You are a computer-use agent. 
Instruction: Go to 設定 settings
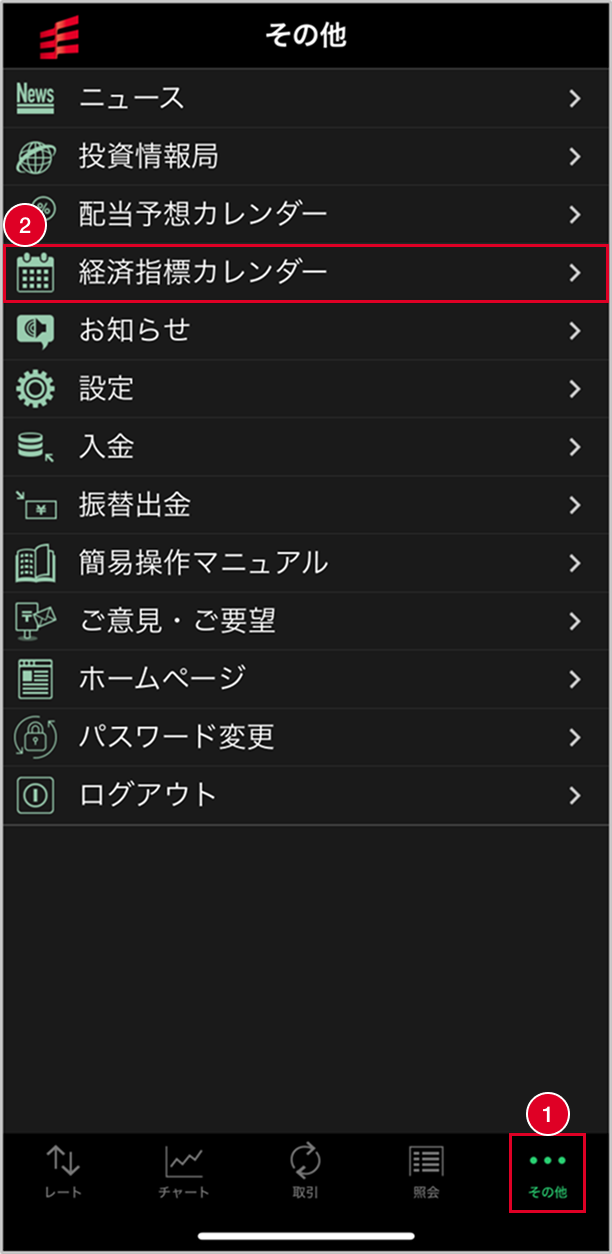pos(306,388)
